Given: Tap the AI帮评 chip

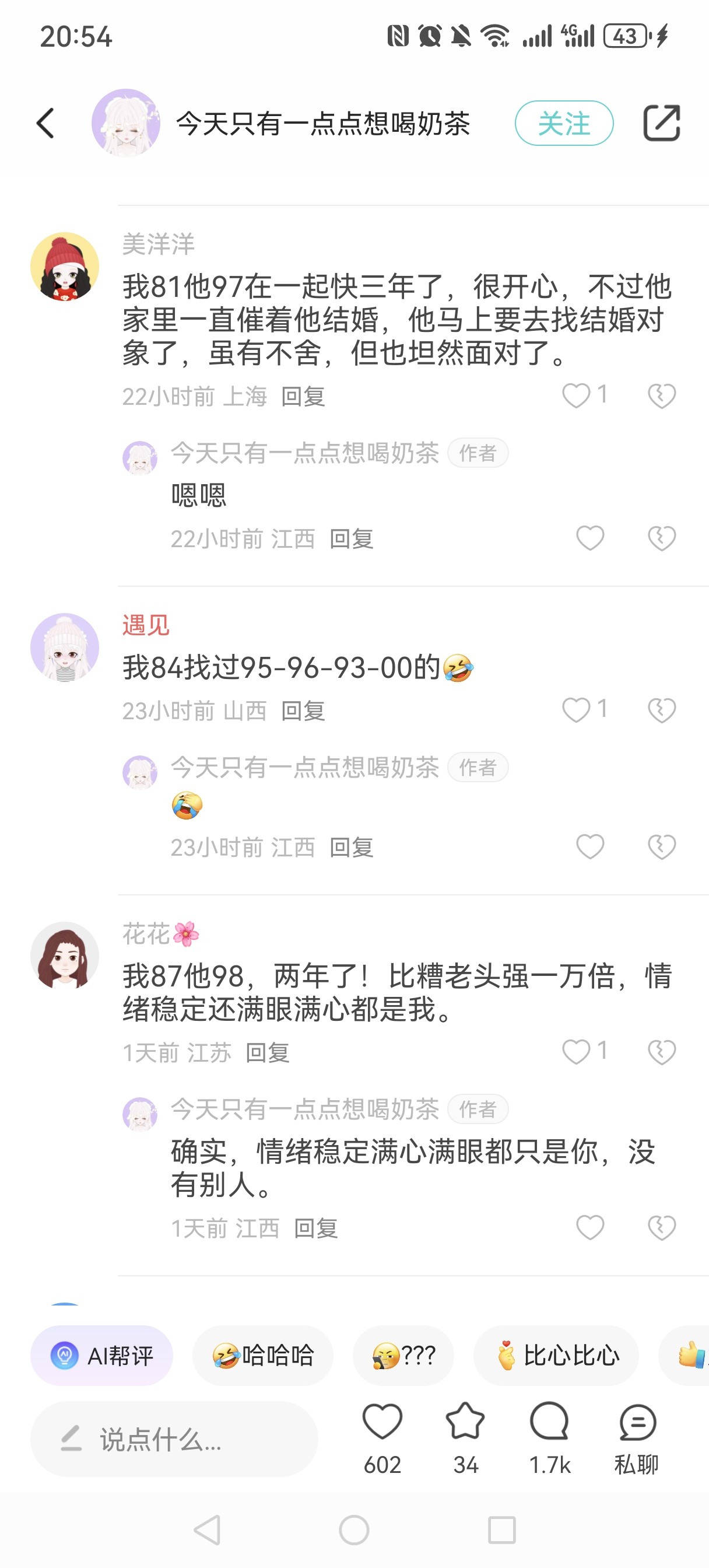Looking at the screenshot, I should pyautogui.click(x=101, y=1356).
